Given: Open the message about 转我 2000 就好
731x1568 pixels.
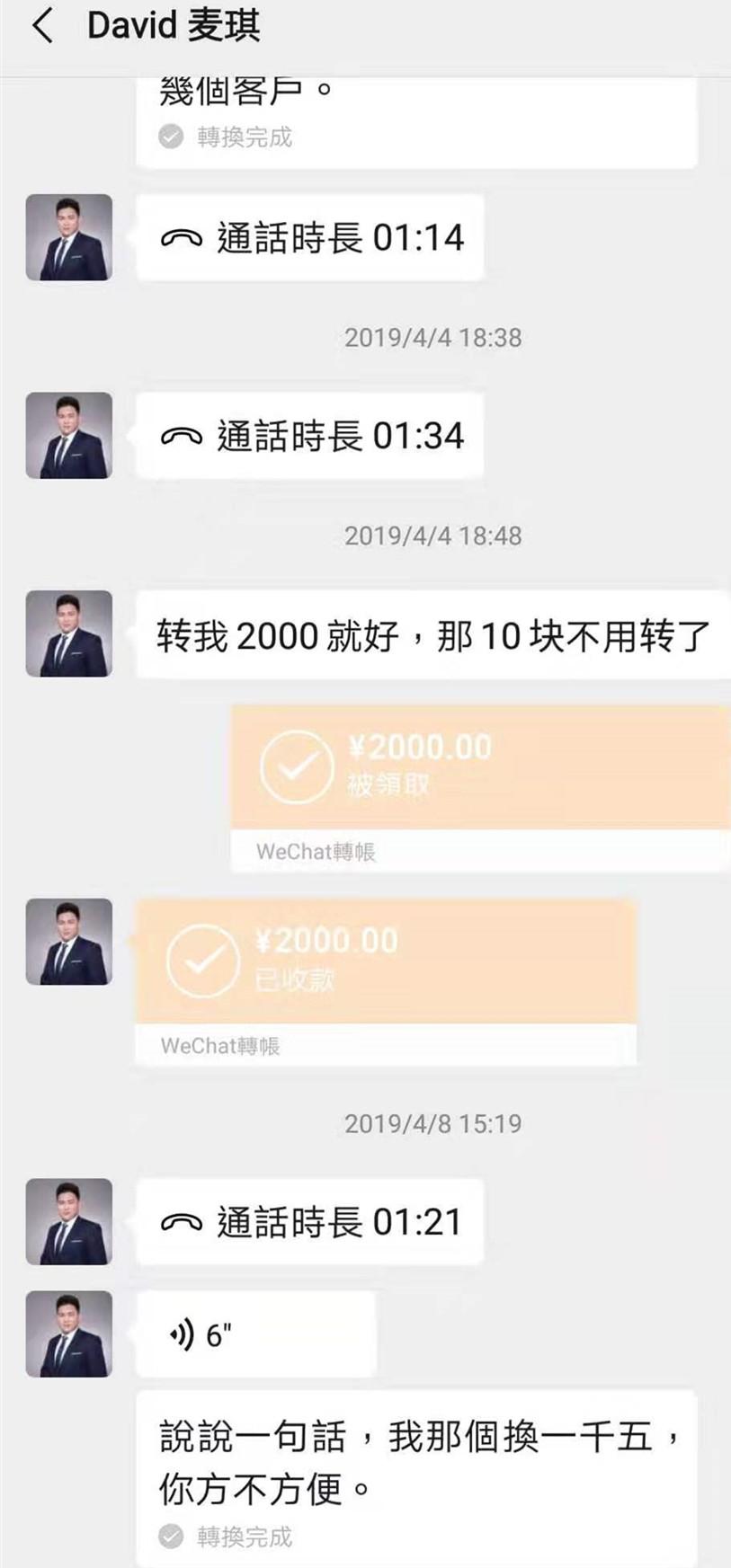Looking at the screenshot, I should (x=432, y=634).
